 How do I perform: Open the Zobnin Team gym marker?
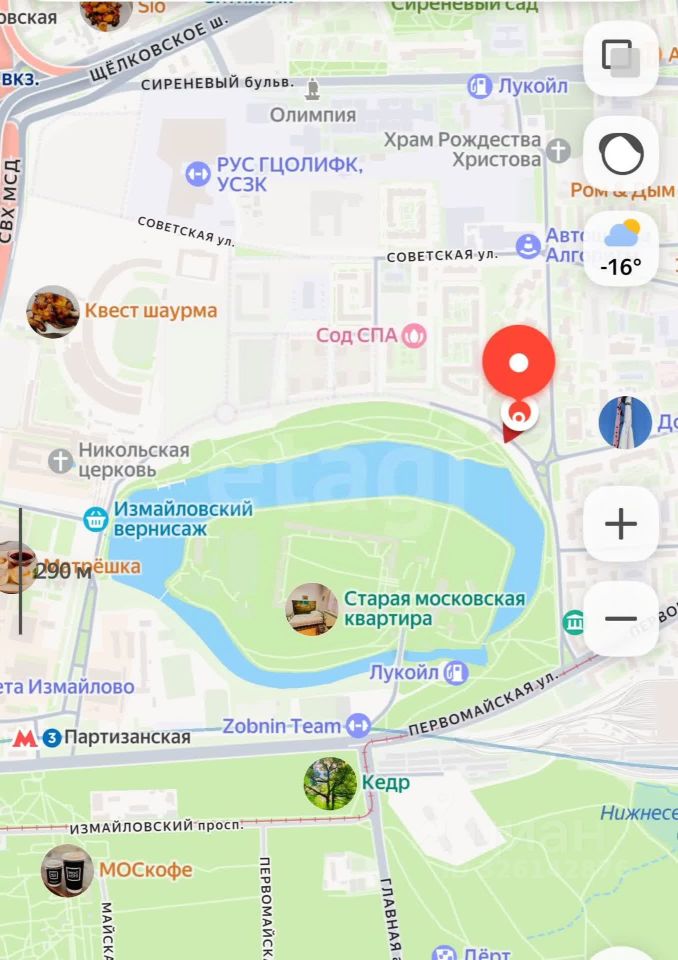358,726
